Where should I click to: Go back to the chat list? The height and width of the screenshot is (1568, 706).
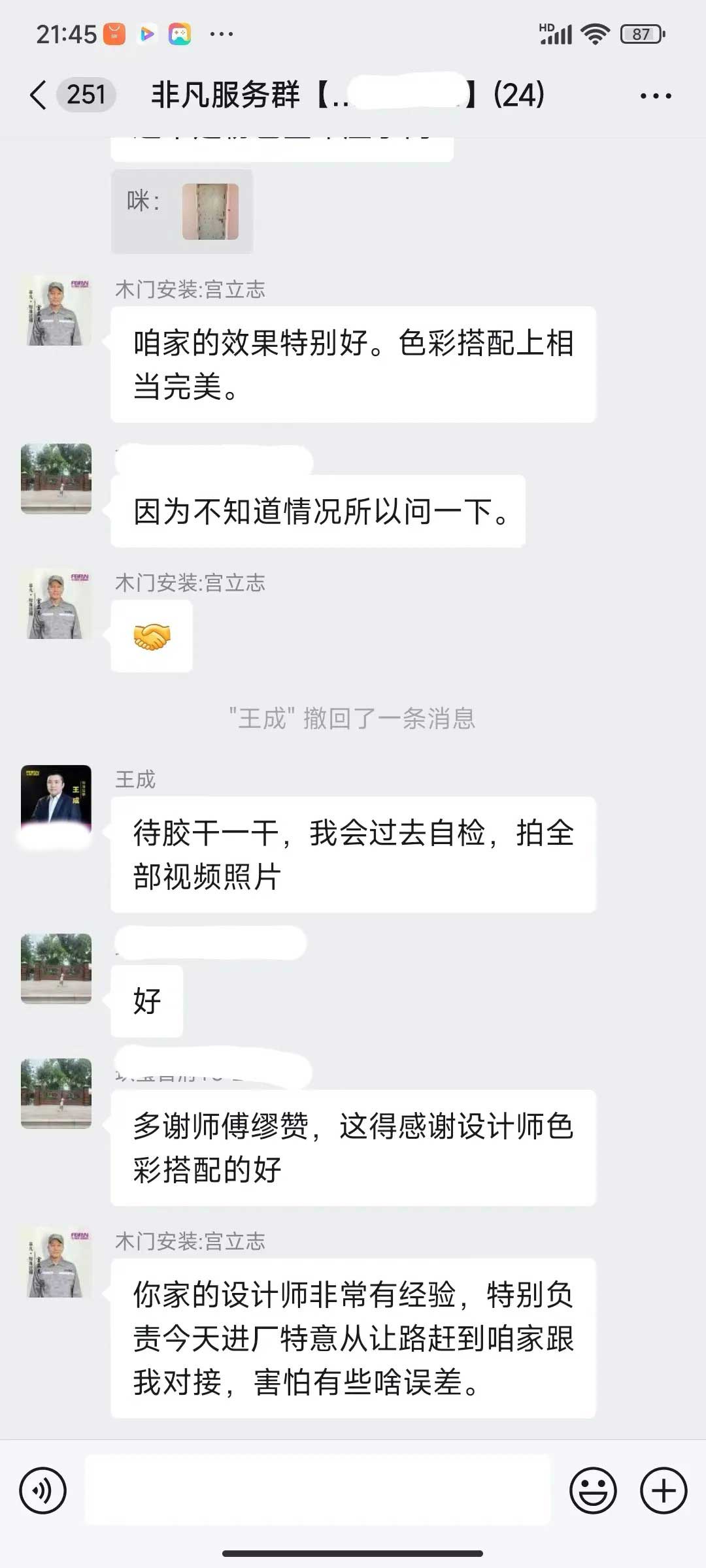(39, 95)
